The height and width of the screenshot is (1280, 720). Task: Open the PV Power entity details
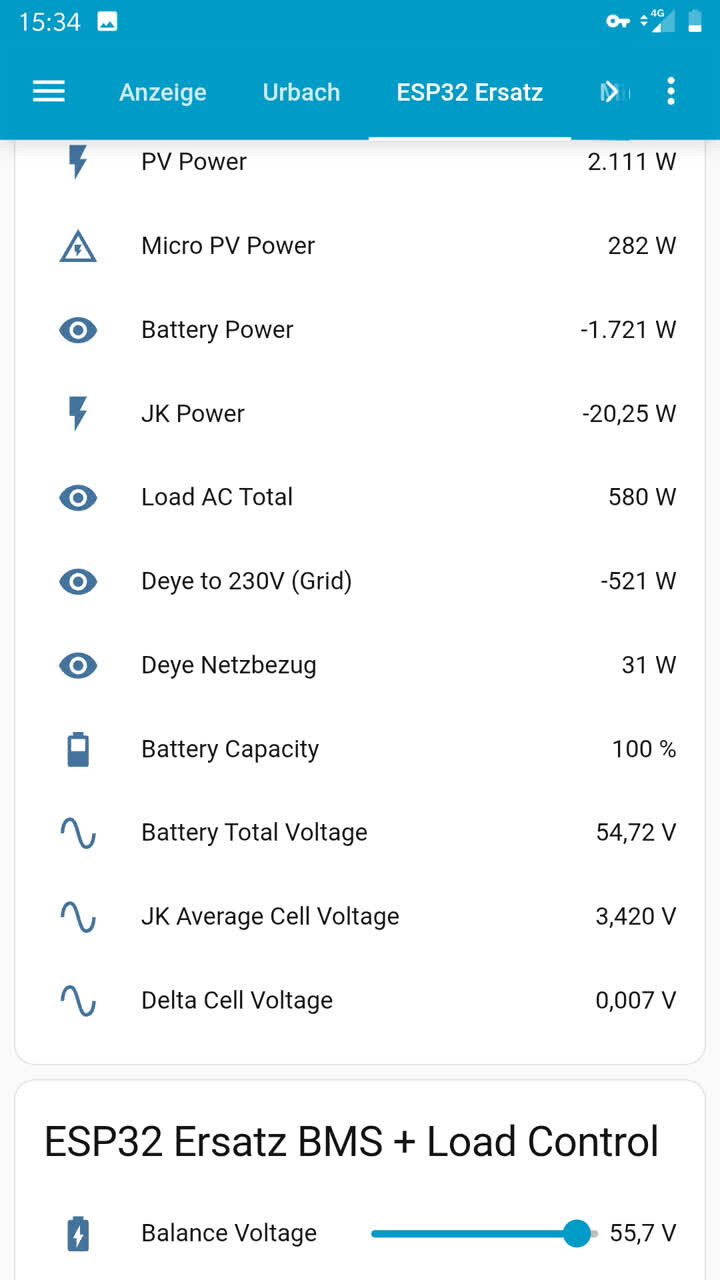point(194,162)
